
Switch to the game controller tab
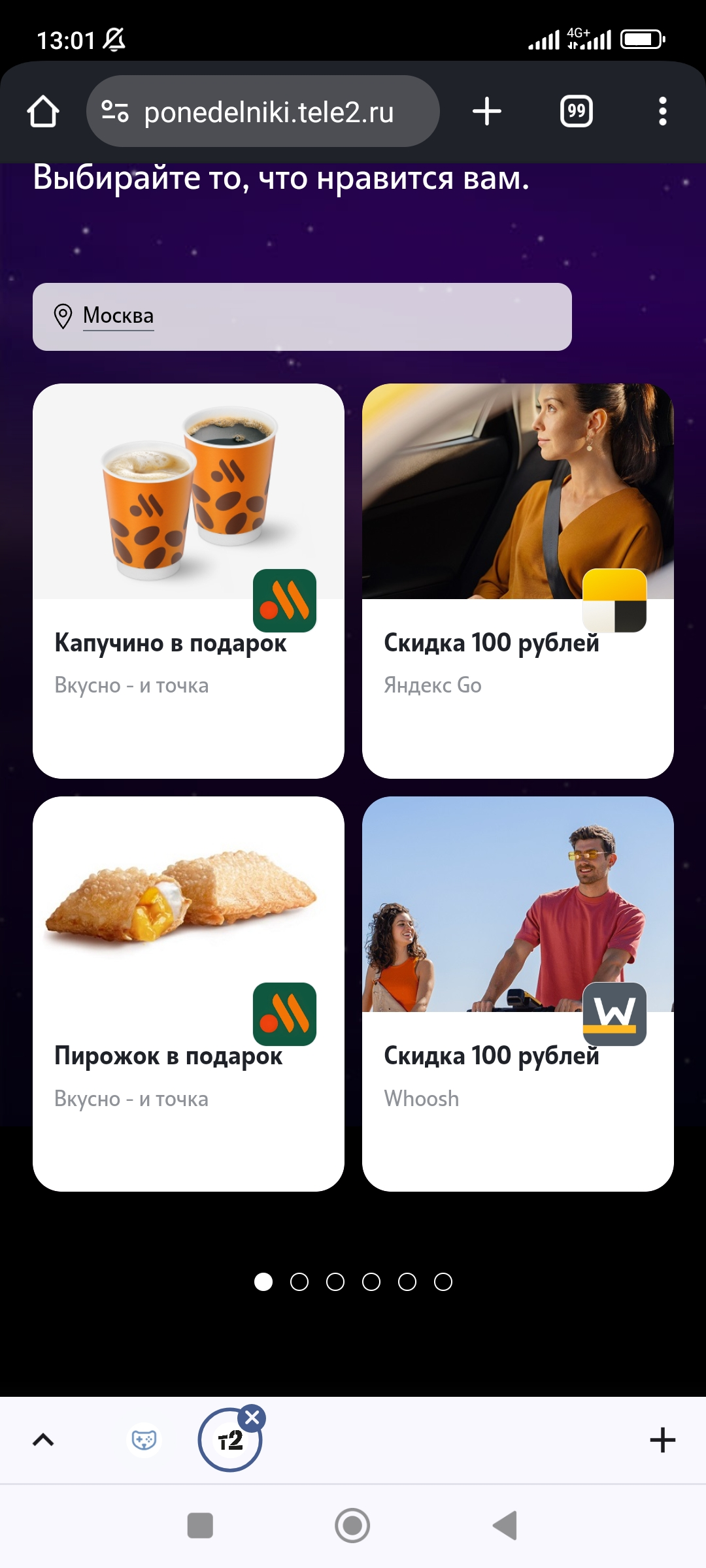(x=144, y=1440)
